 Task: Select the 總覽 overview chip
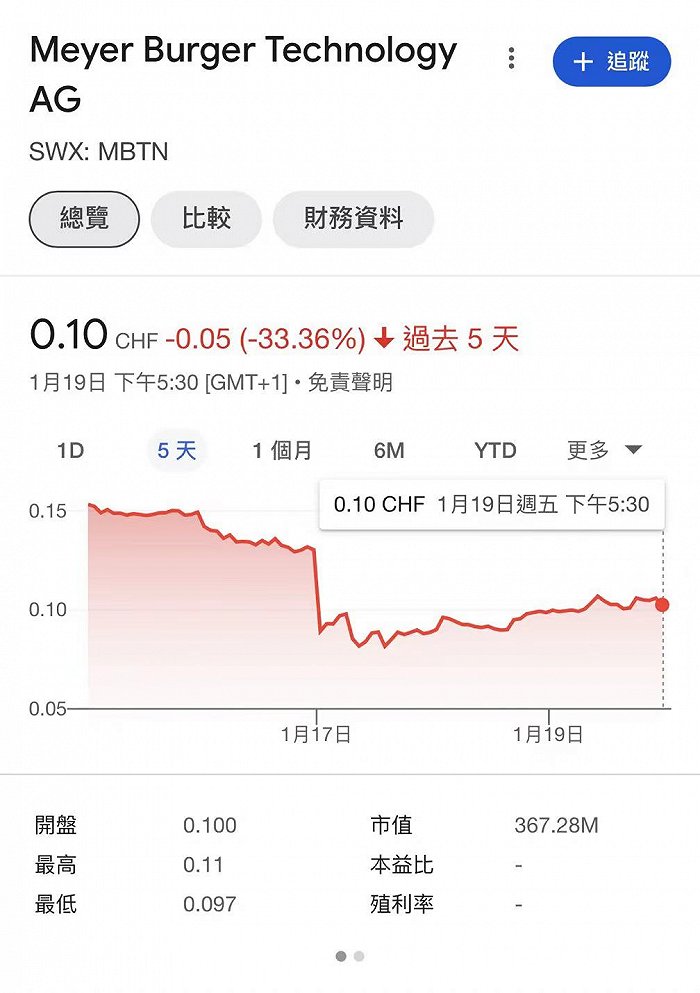pyautogui.click(x=85, y=219)
